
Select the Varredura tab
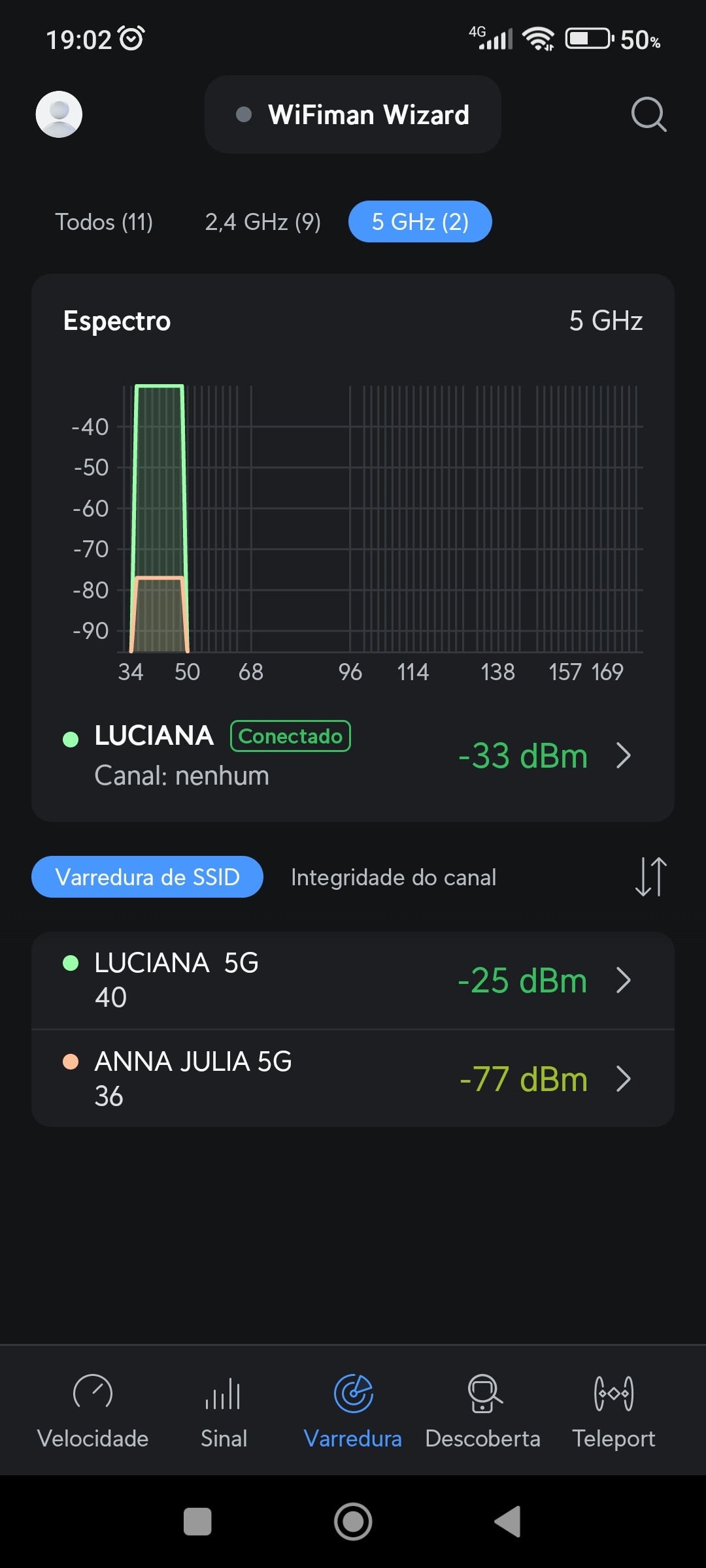[353, 1410]
